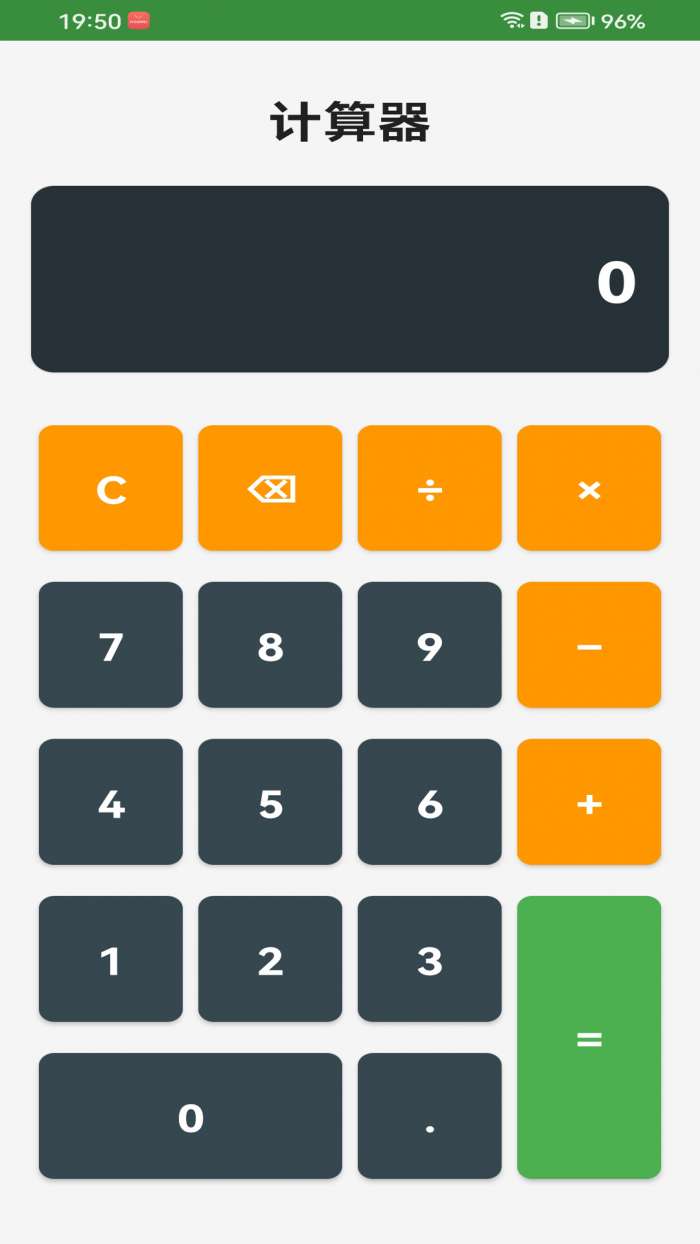Enter the digit 3
The height and width of the screenshot is (1244, 700).
click(x=430, y=959)
